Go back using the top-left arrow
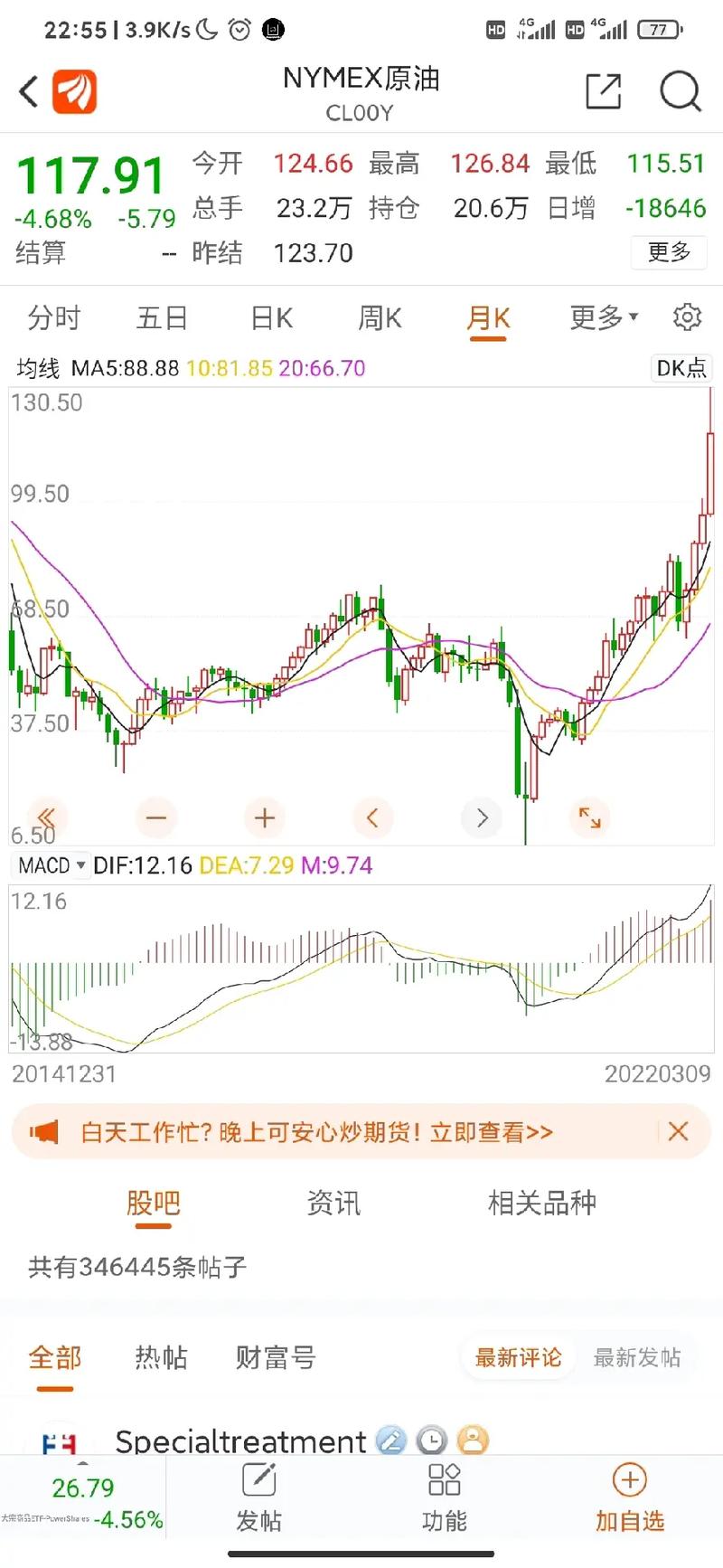Image resolution: width=723 pixels, height=1568 pixels. point(29,92)
